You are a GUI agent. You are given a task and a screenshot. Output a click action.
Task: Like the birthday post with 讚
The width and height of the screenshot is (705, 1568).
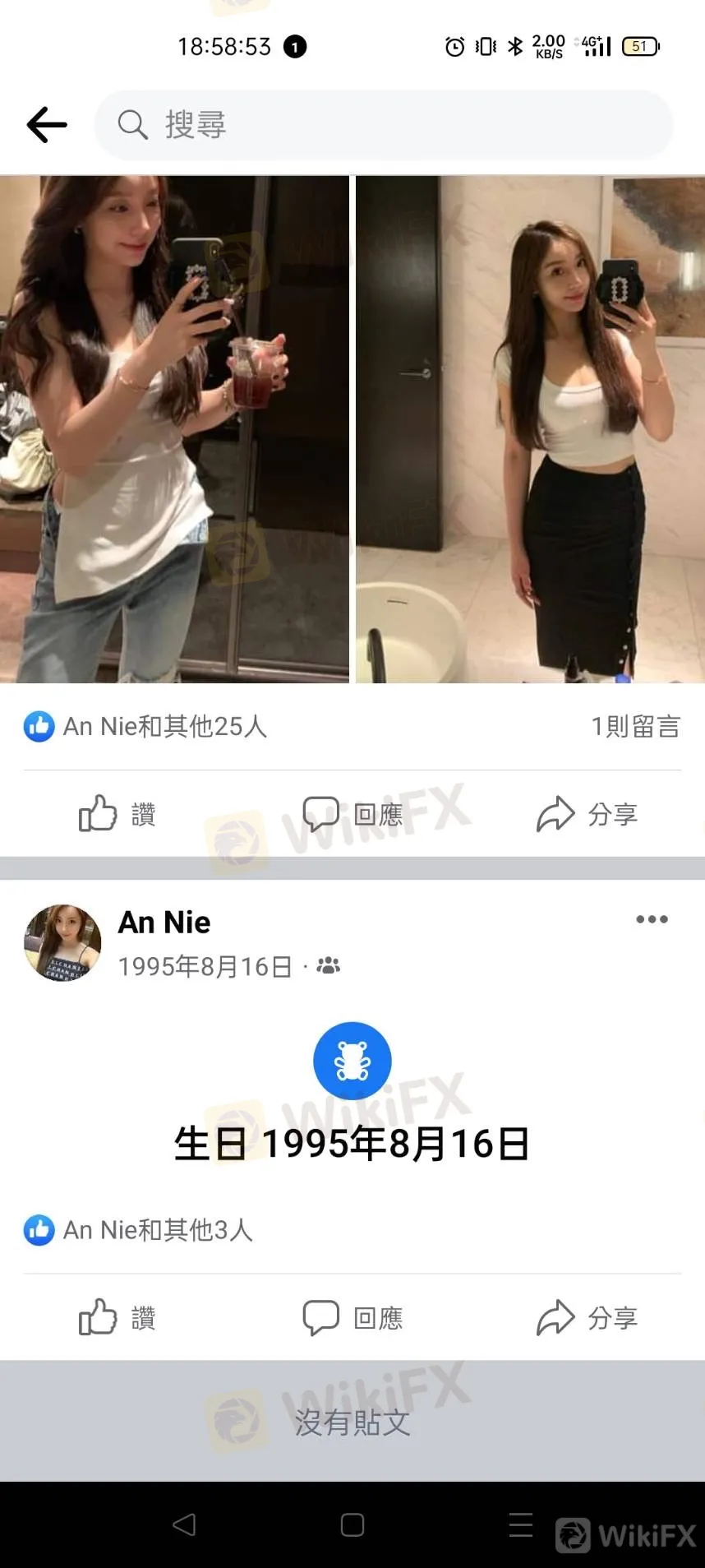[x=117, y=1317]
